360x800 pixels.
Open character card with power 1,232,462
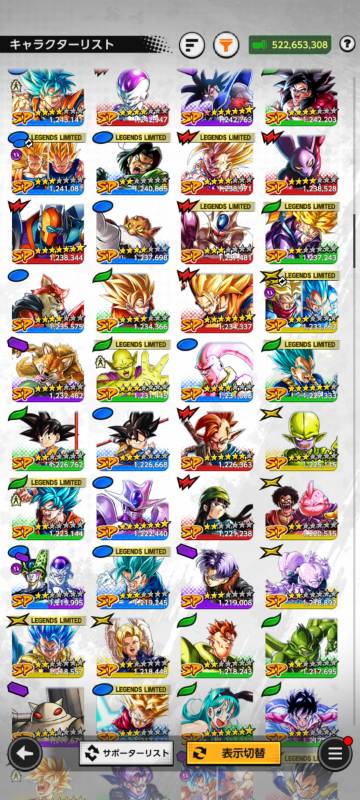pyautogui.click(x=48, y=370)
